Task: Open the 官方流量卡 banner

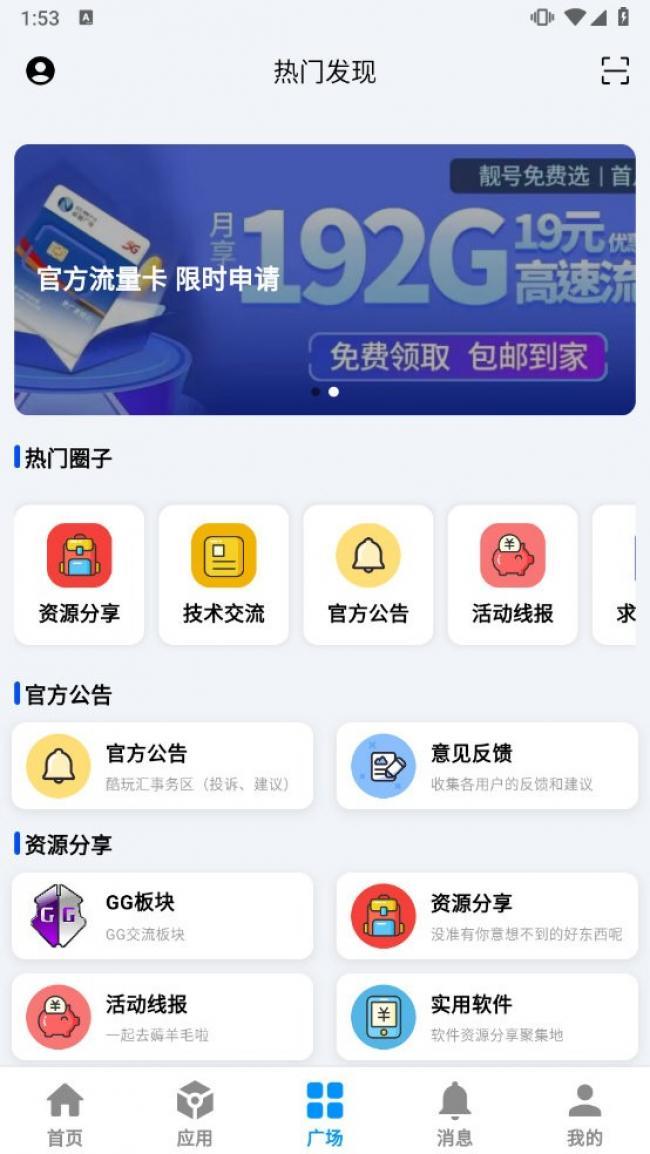Action: coord(324,279)
